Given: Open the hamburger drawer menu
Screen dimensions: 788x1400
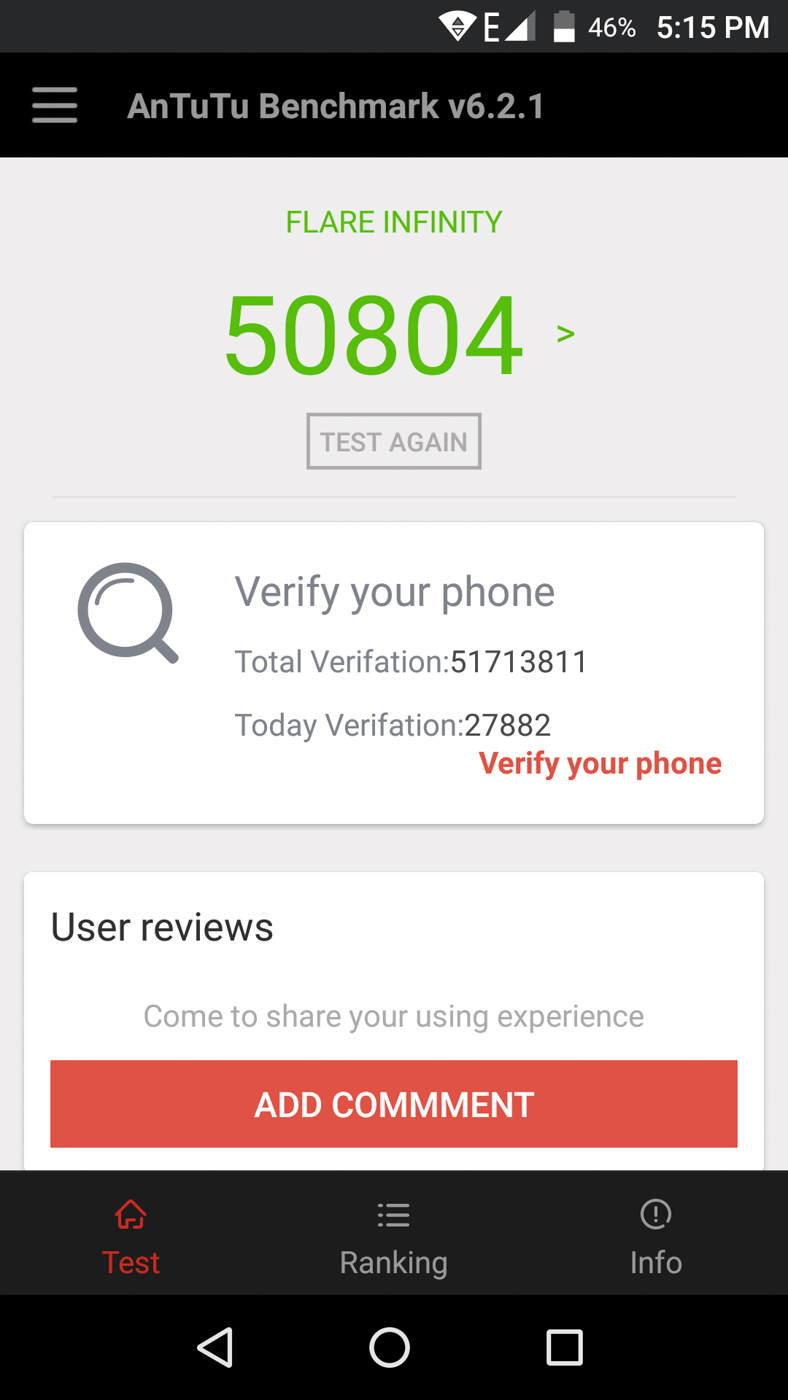Looking at the screenshot, I should coord(54,105).
